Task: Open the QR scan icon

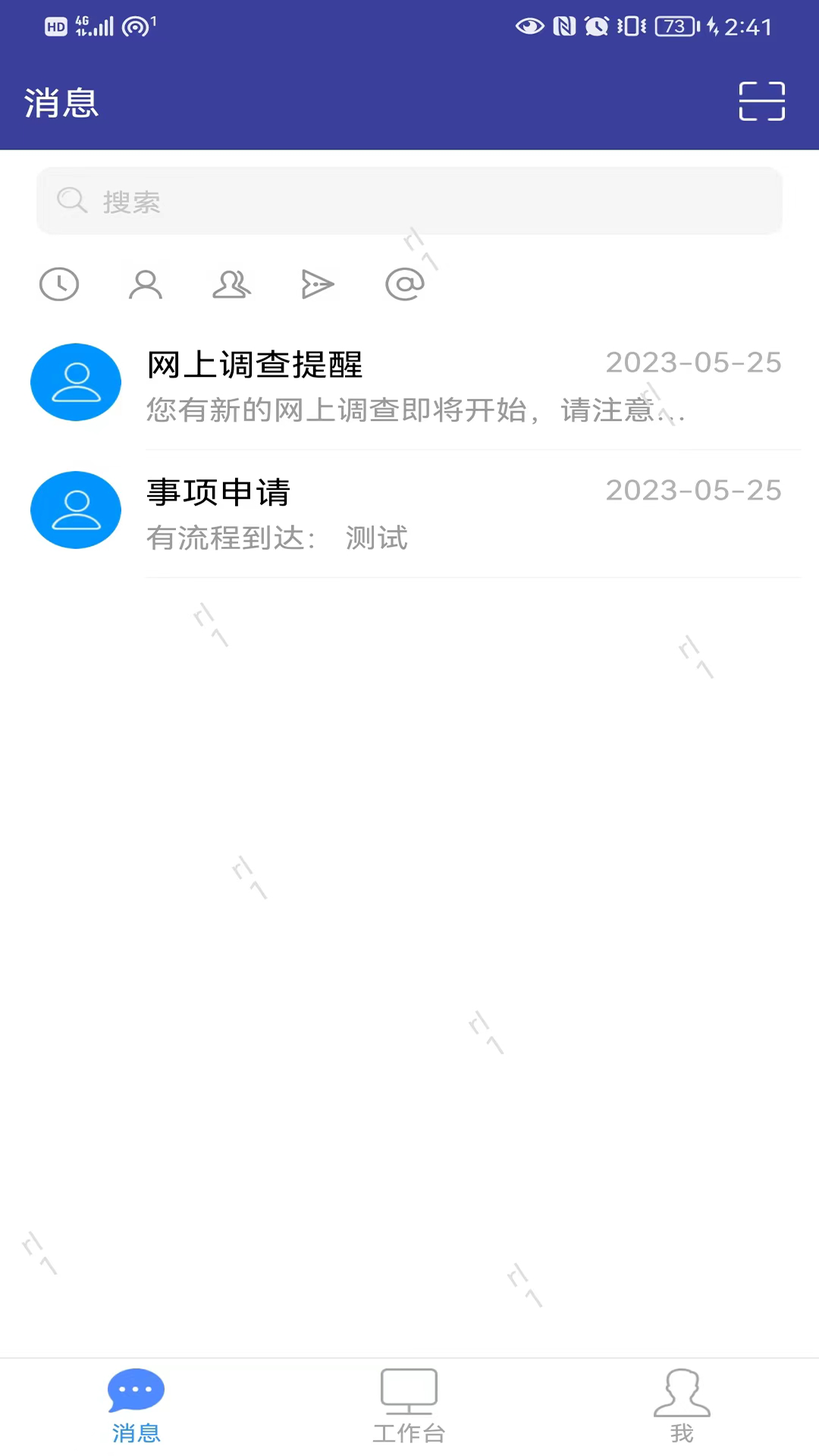Action: pos(761,102)
